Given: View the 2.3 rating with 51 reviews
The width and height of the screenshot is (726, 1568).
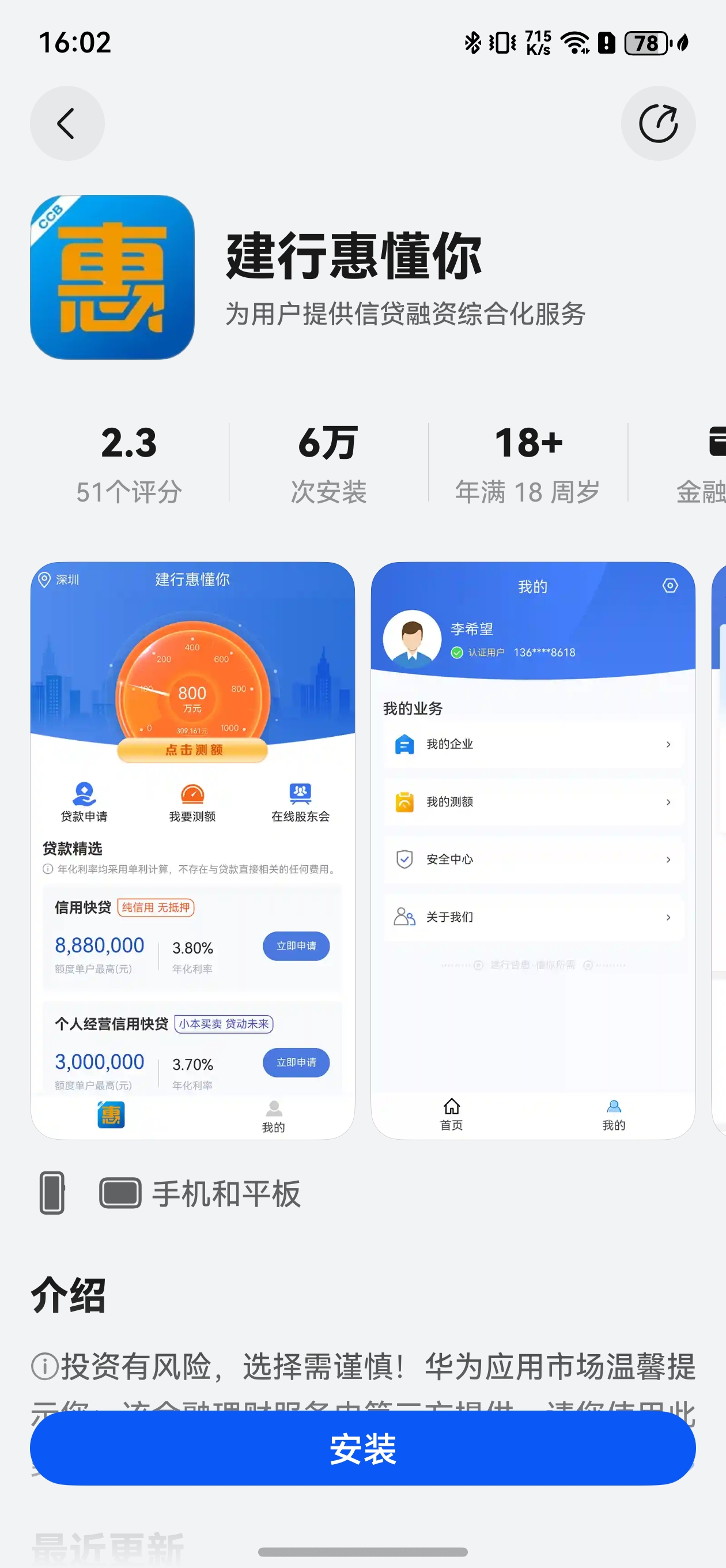Looking at the screenshot, I should [x=129, y=465].
